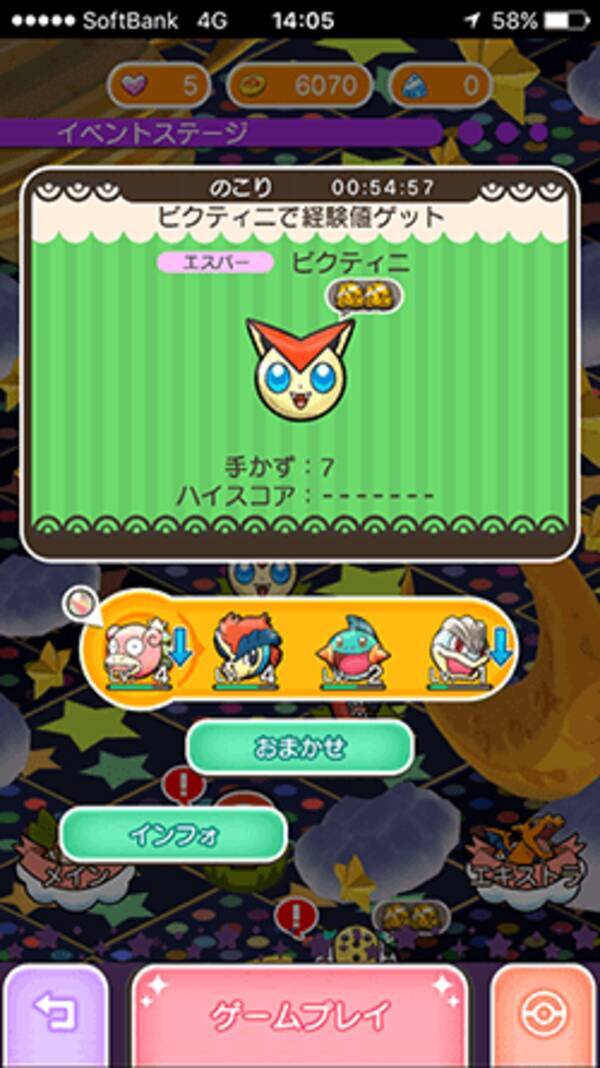Image resolution: width=600 pixels, height=1068 pixels.
Task: Go back with the return arrow button
Action: (x=53, y=1016)
